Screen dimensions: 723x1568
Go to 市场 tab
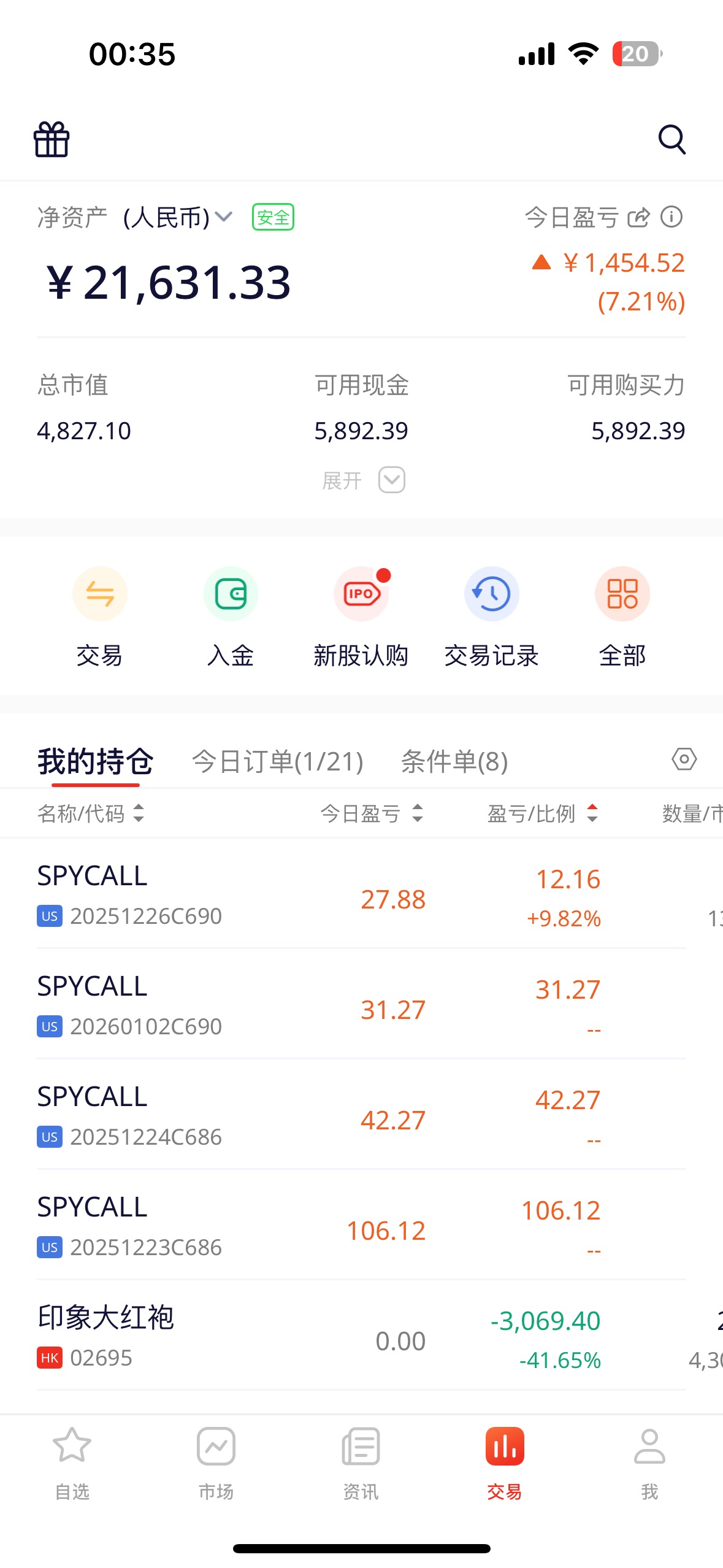coord(216,1462)
